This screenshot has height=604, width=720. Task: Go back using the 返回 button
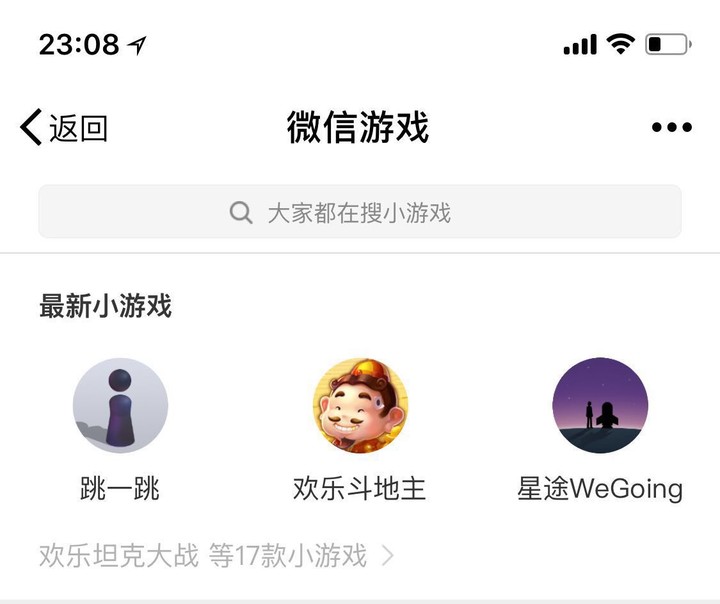[64, 128]
